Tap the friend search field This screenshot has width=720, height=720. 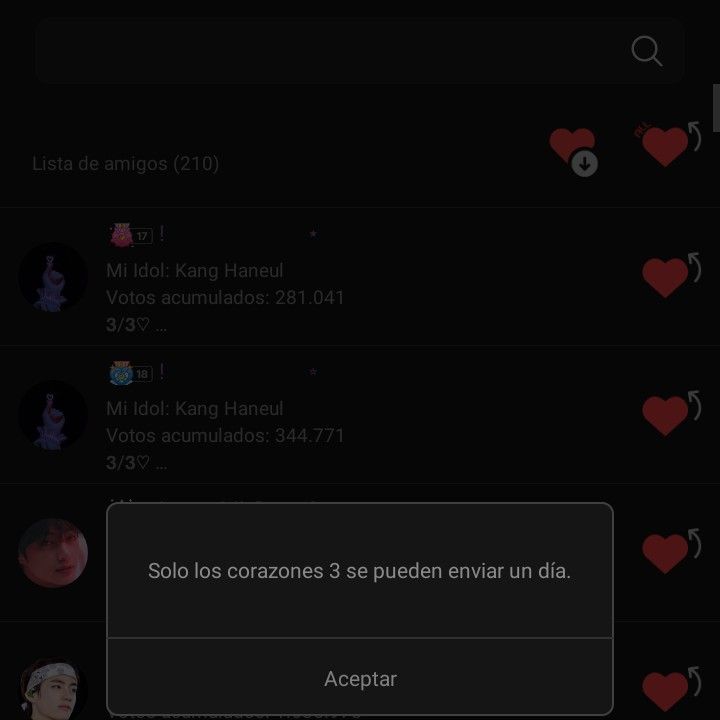(x=330, y=51)
